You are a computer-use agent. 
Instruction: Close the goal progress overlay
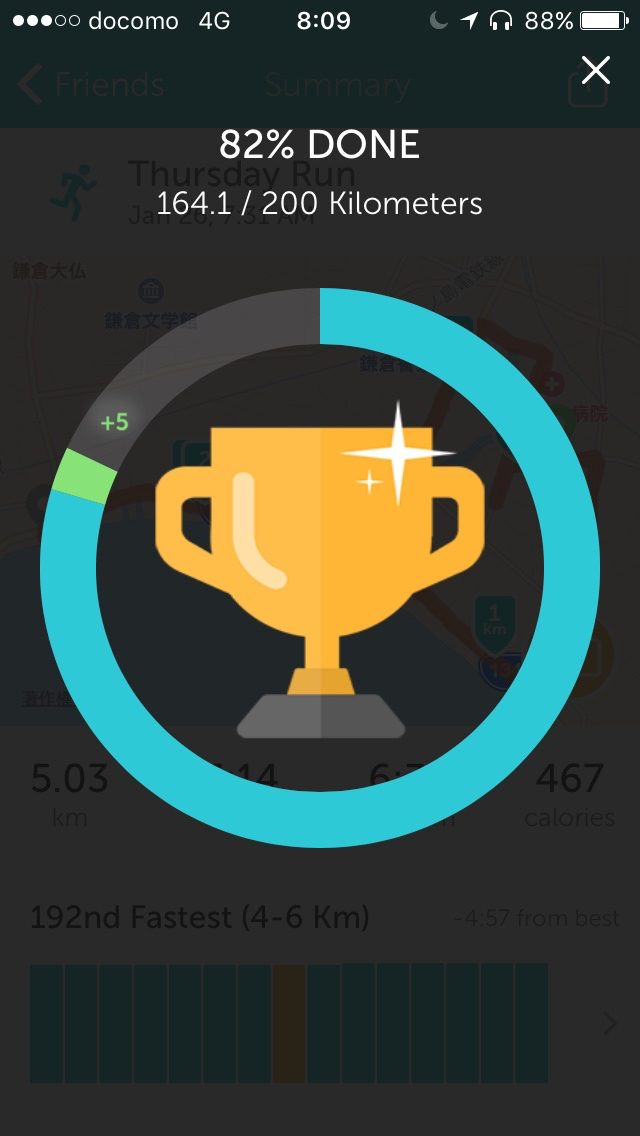coord(595,70)
